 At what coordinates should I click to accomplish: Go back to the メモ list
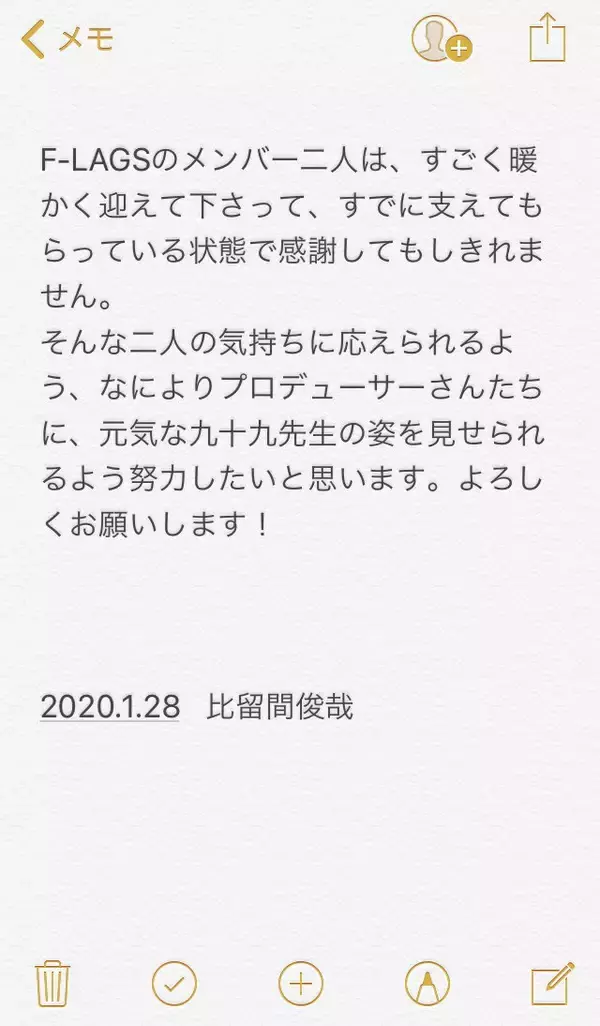pos(66,40)
